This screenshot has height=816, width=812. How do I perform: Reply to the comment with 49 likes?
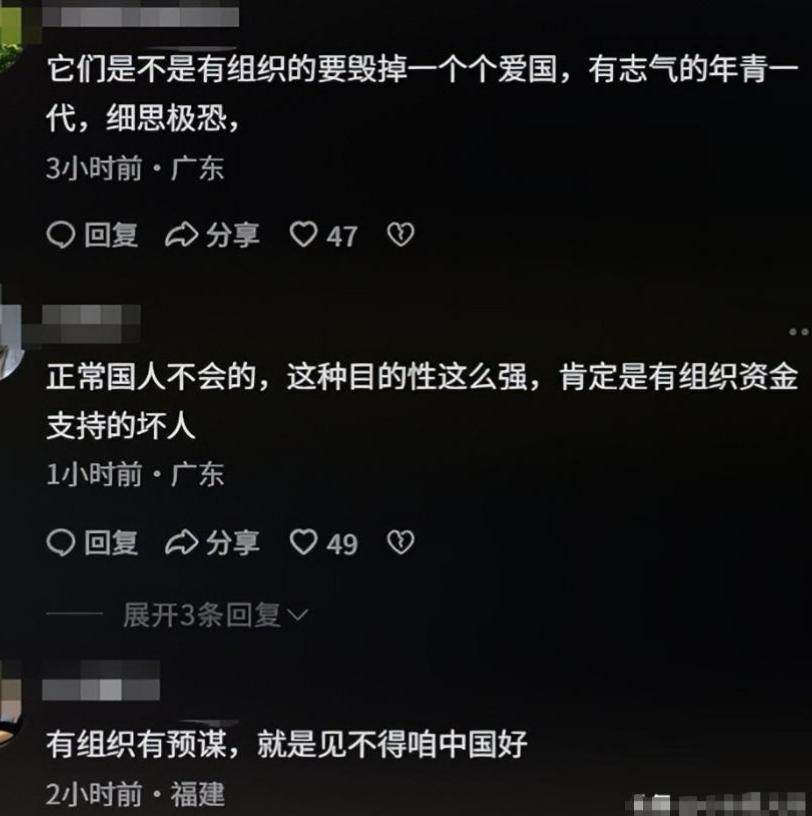(93, 542)
